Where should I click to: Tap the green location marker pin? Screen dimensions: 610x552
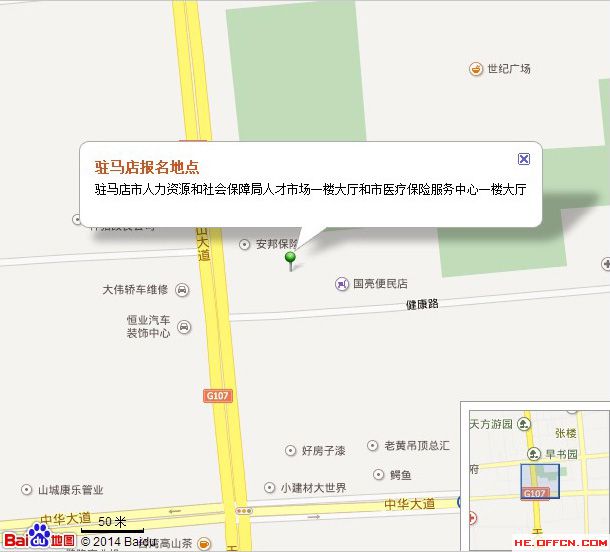coord(291,260)
